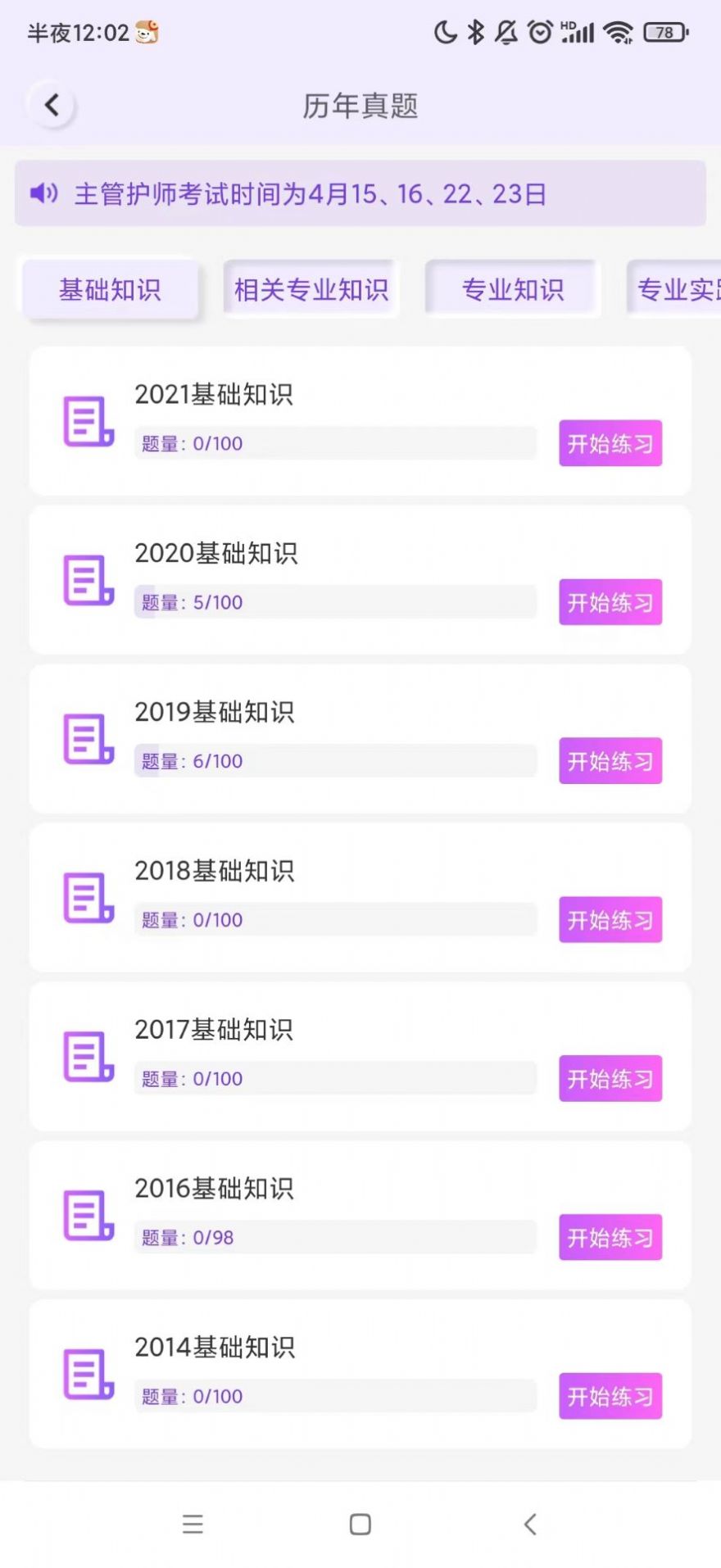Viewport: 721px width, 1568px height.
Task: Tap the back arrow in the header
Action: (52, 105)
